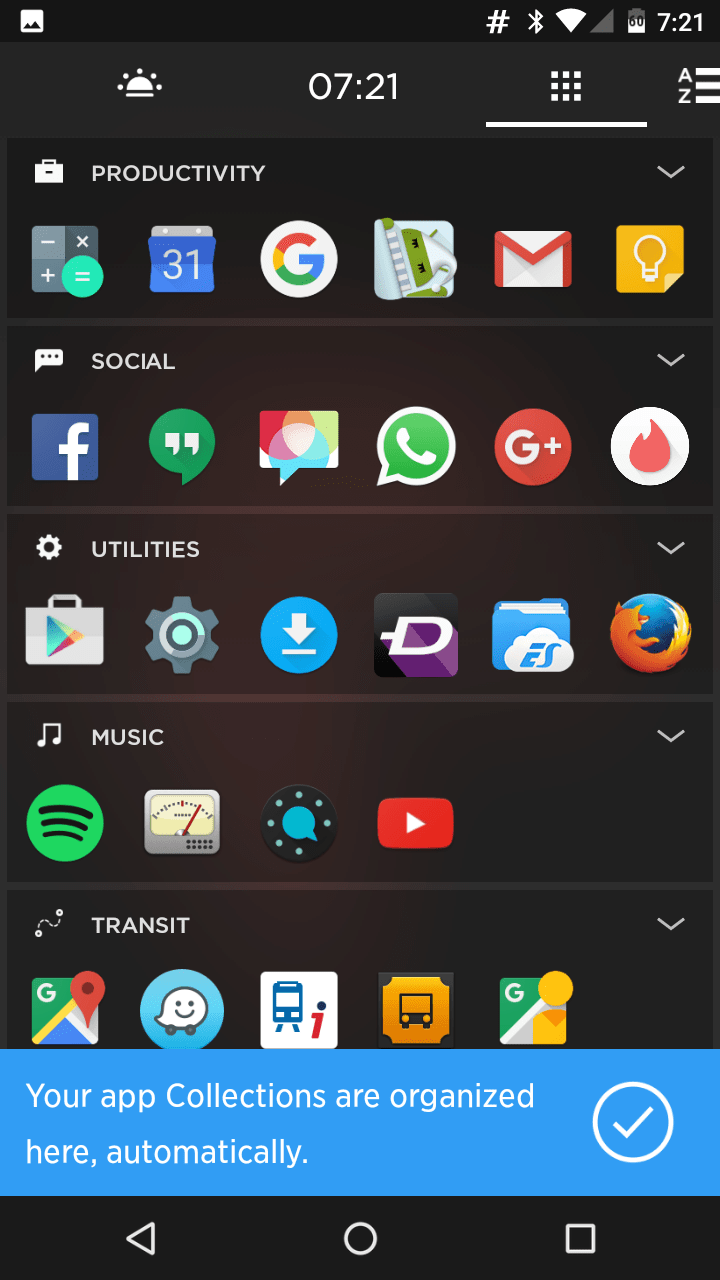720x1280 pixels.
Task: Open the alphabetical app list tab
Action: (699, 86)
